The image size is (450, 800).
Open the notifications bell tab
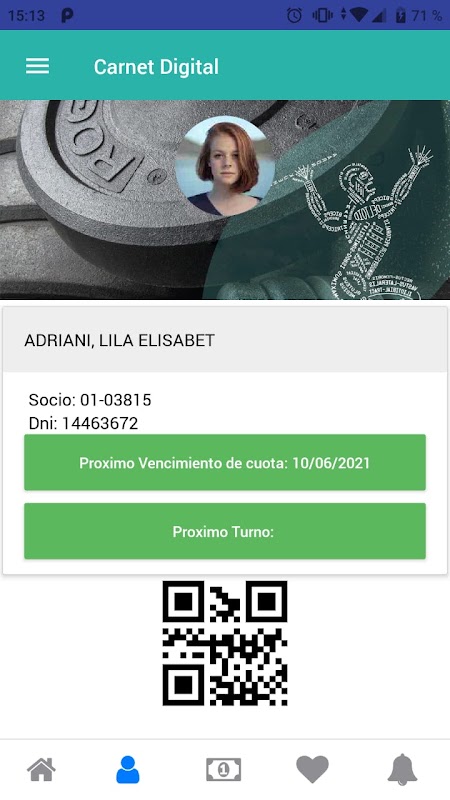pyautogui.click(x=403, y=769)
